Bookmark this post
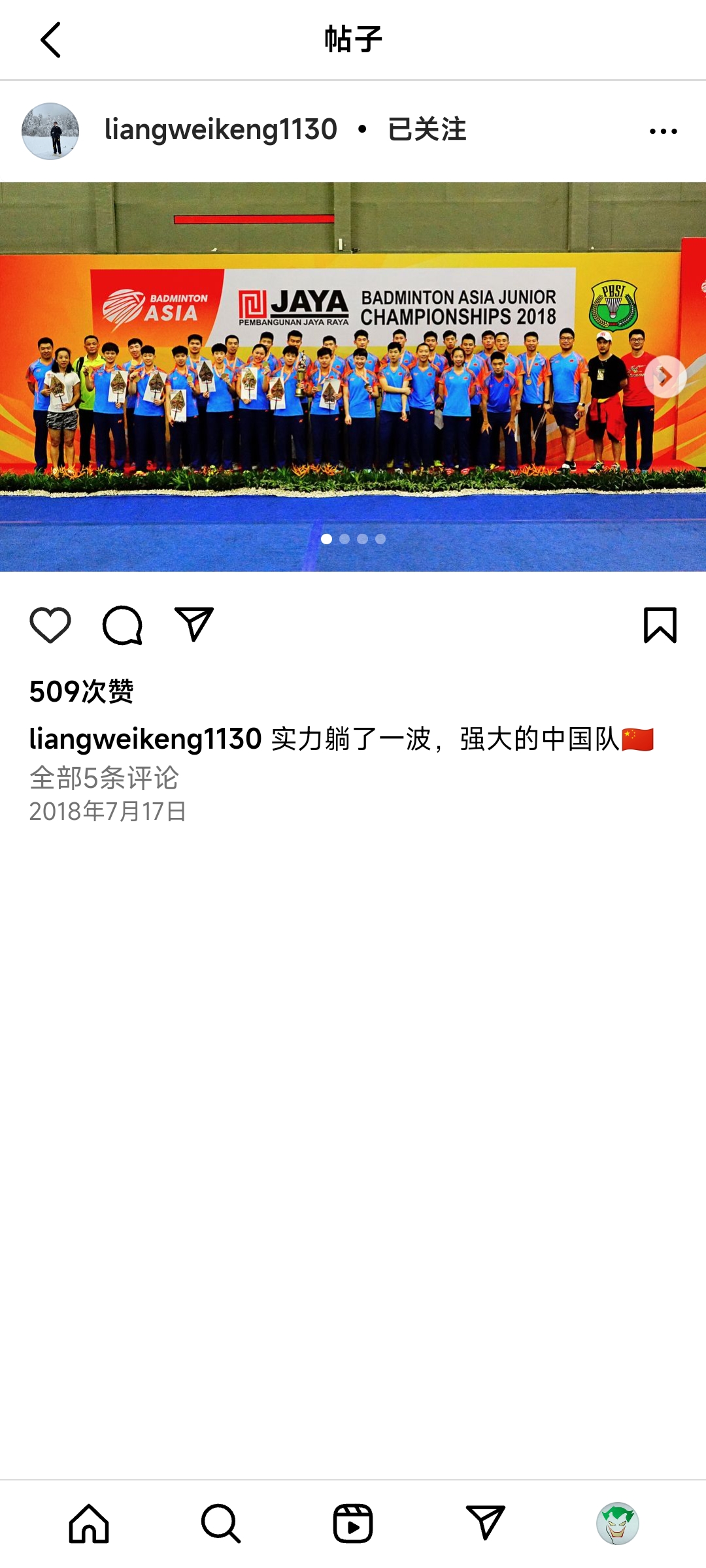The width and height of the screenshot is (706, 1568). click(660, 625)
